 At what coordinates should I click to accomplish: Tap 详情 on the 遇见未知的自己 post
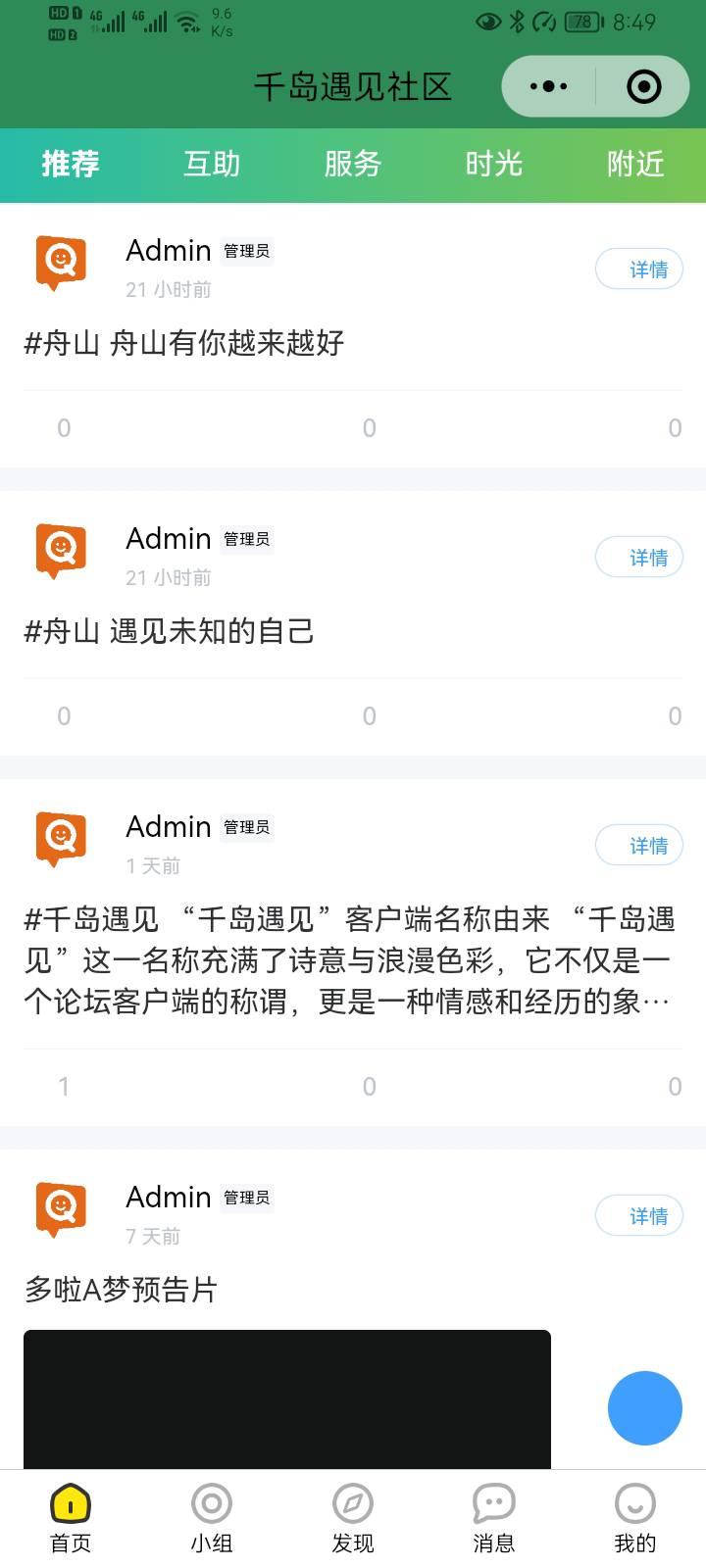point(639,558)
